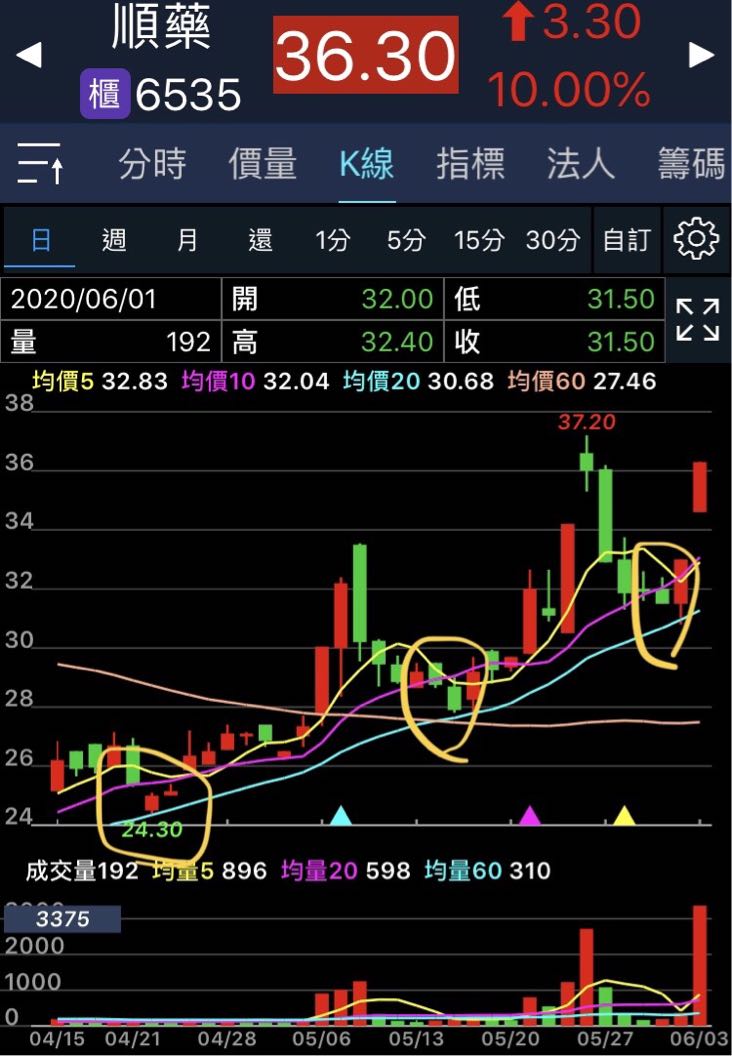This screenshot has width=732, height=1056.
Task: Open the 法人 tab
Action: point(580,163)
